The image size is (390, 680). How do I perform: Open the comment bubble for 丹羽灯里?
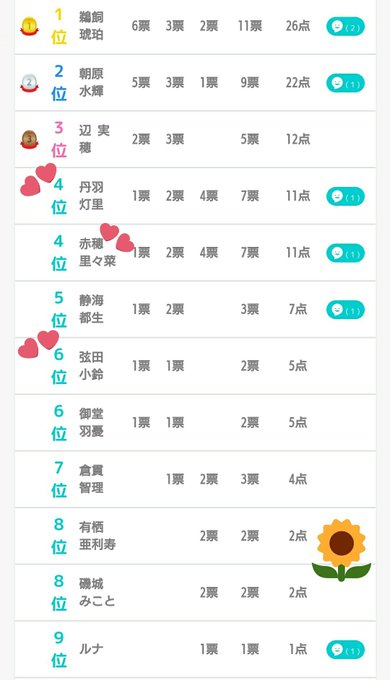(x=345, y=196)
